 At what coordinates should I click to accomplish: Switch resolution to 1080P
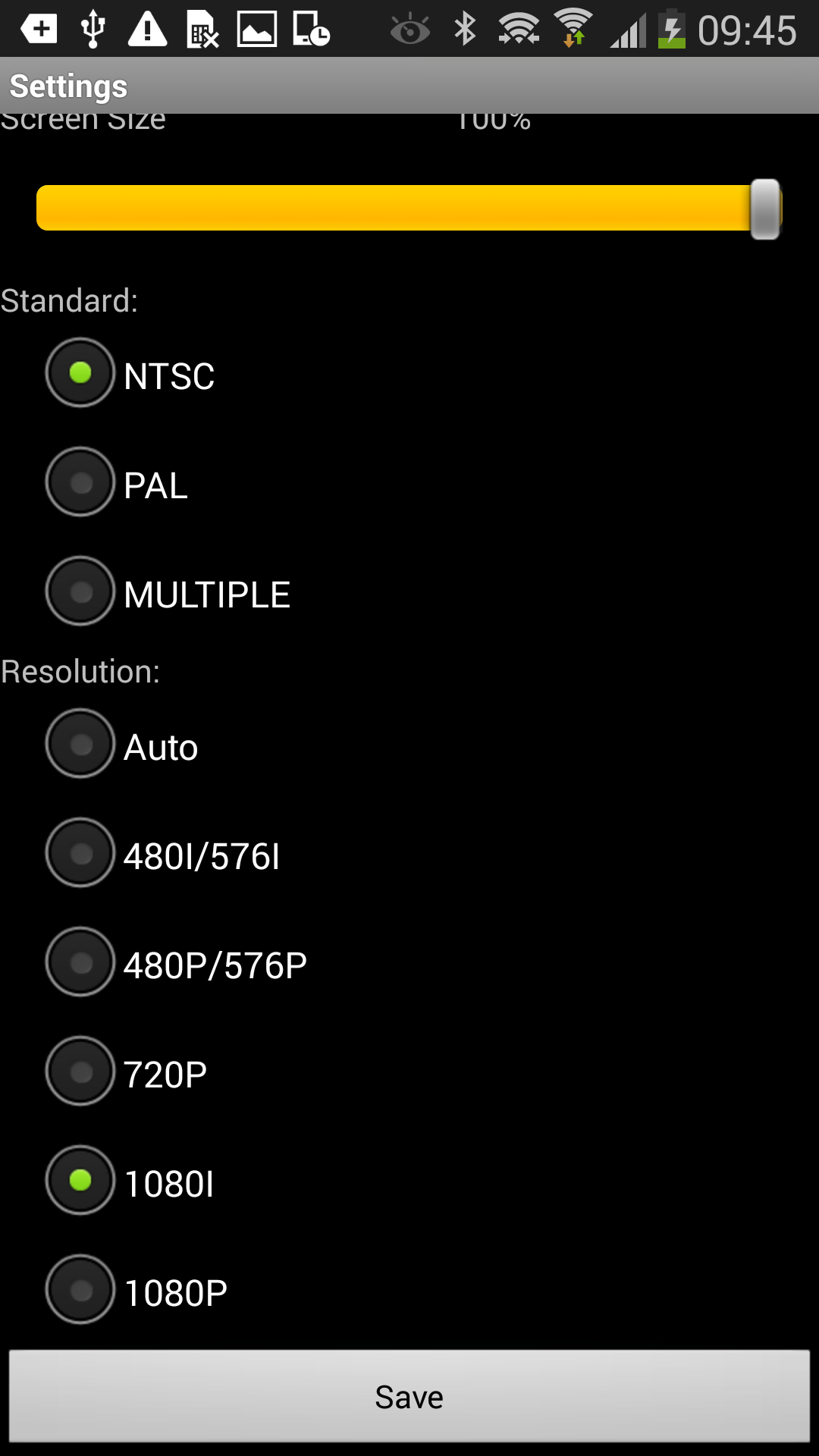(x=80, y=1290)
